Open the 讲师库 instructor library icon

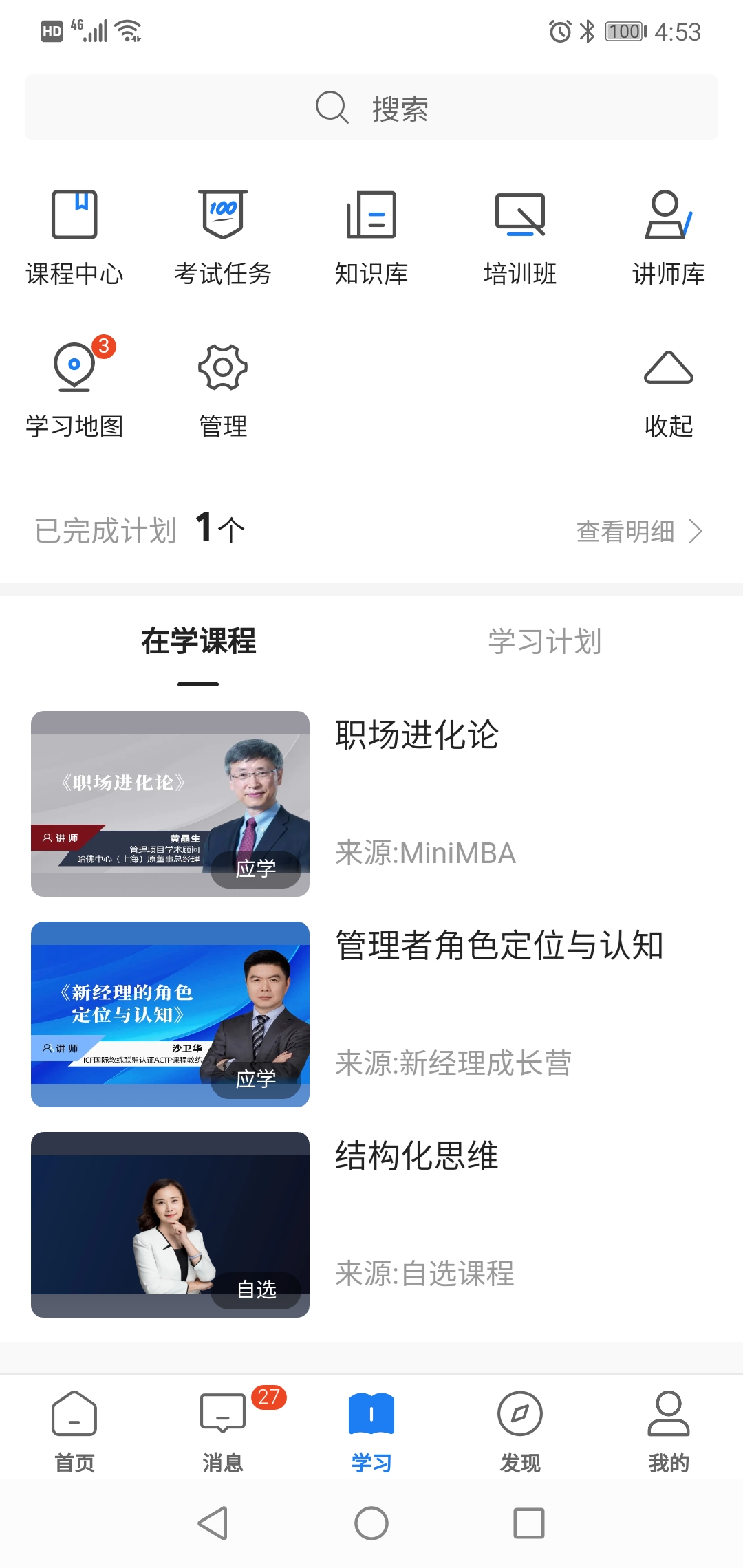pos(669,234)
